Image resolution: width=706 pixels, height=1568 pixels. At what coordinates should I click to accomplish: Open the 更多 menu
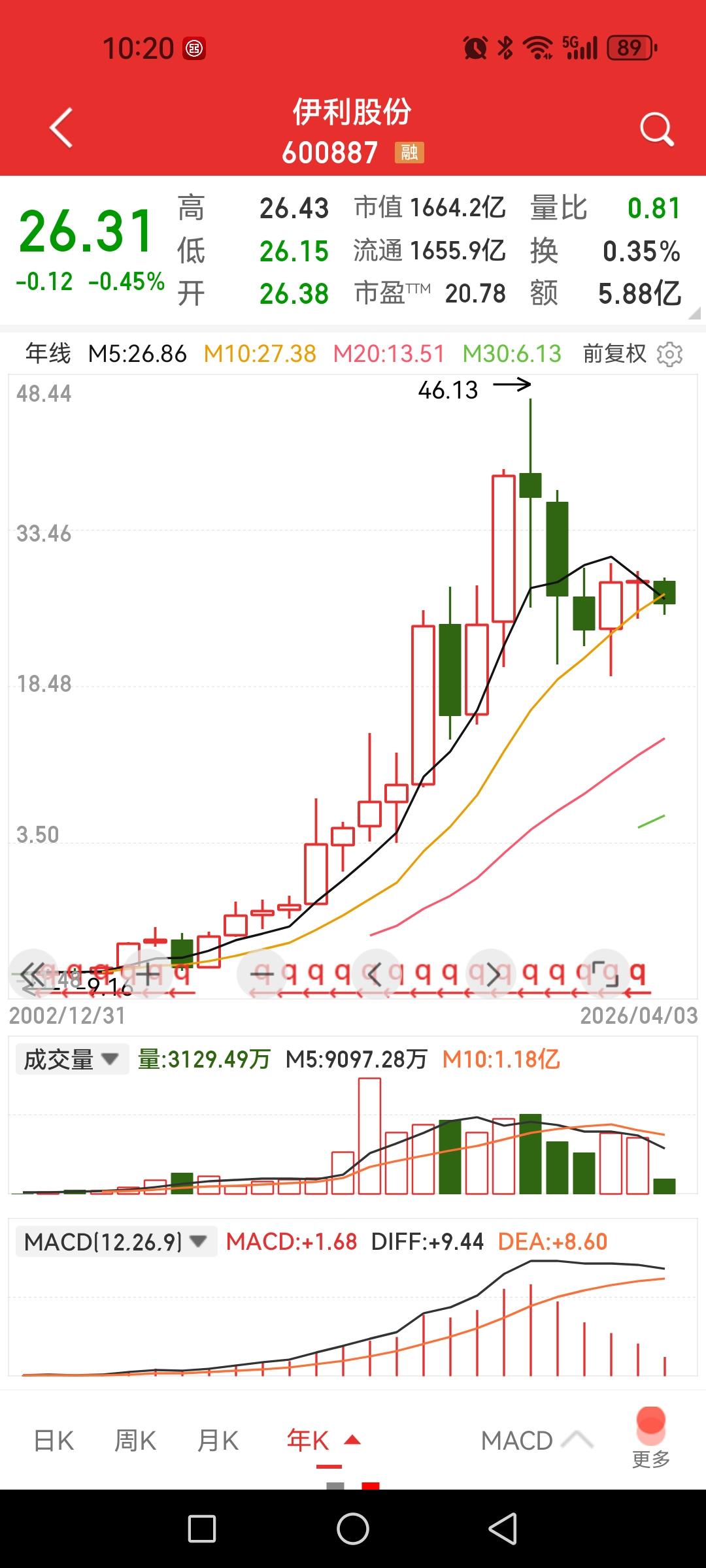click(651, 1437)
